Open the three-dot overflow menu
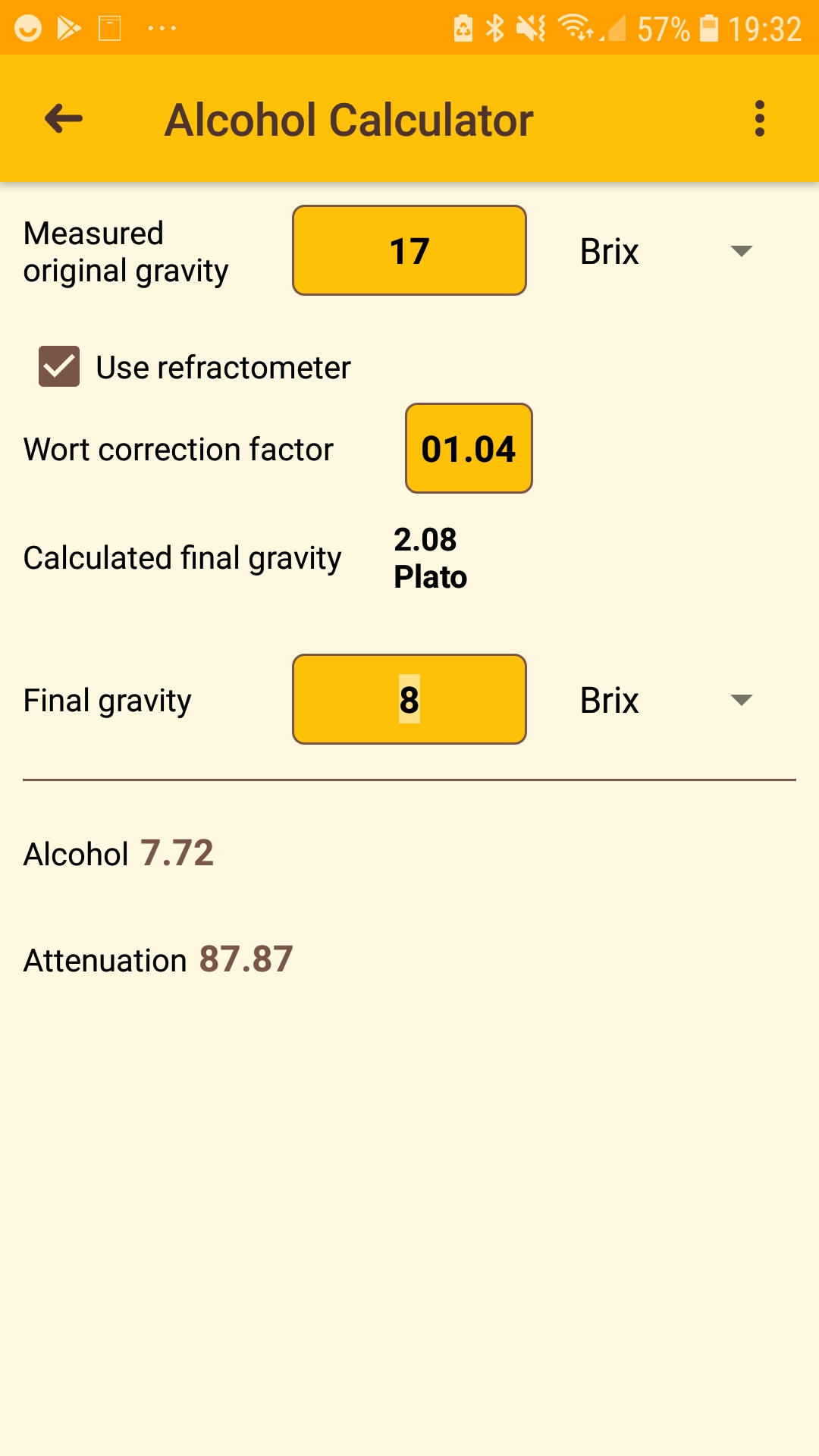The image size is (819, 1456). coord(759,119)
